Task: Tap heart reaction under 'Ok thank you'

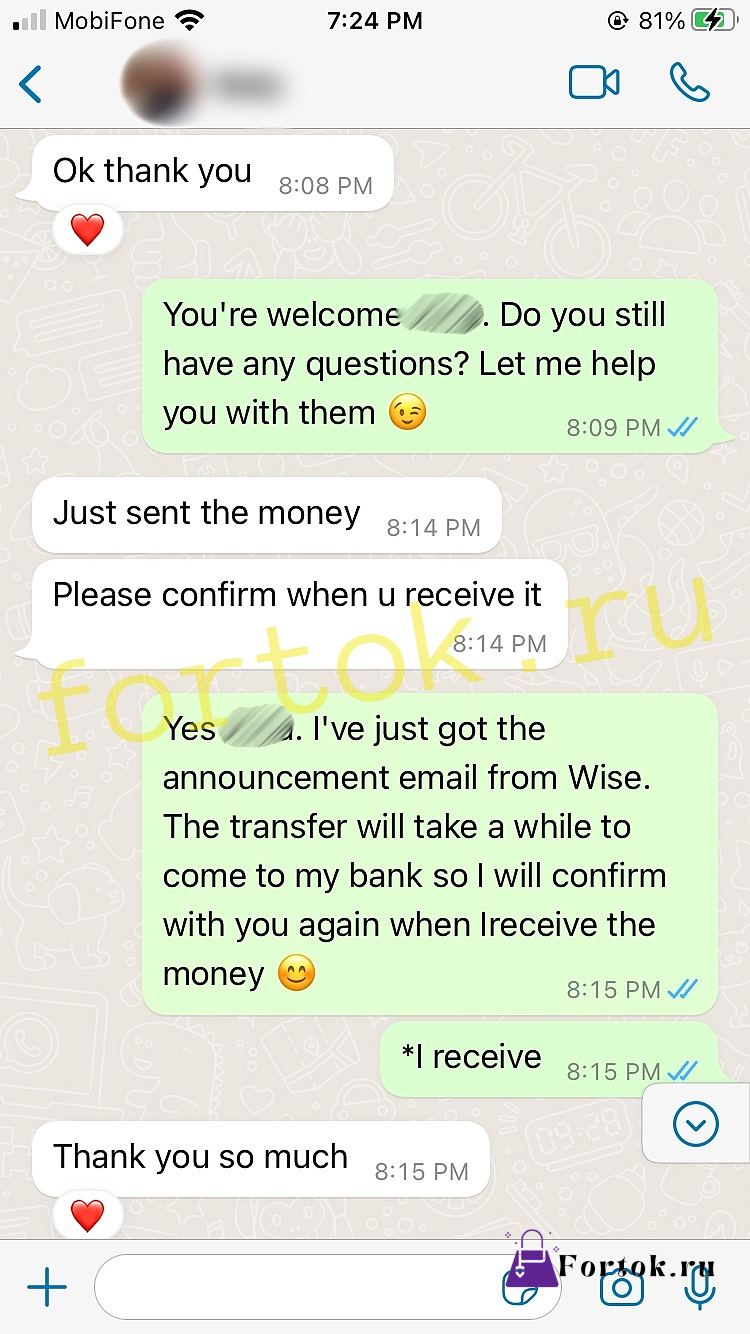Action: coord(88,231)
